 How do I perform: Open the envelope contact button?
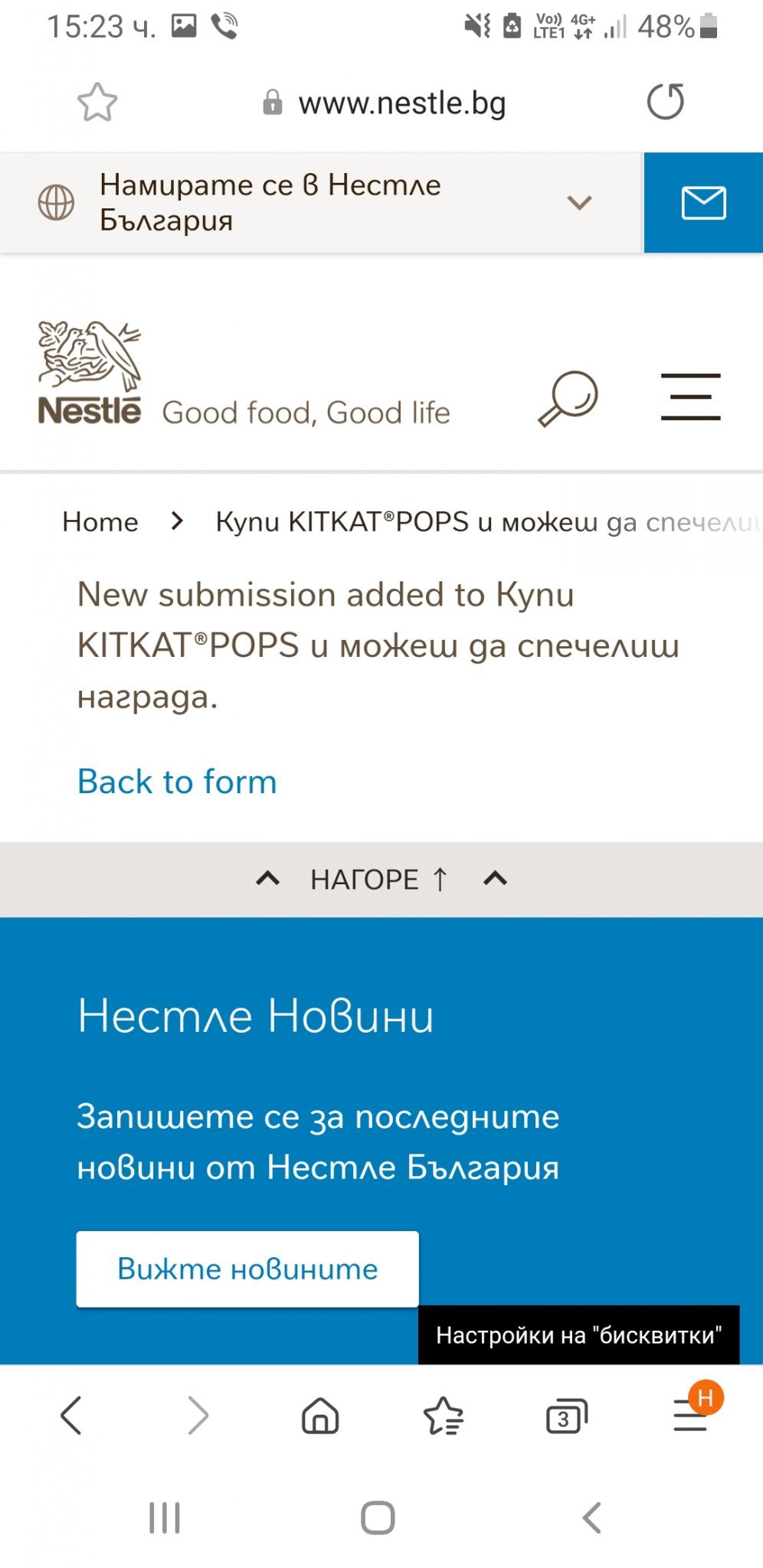point(703,203)
